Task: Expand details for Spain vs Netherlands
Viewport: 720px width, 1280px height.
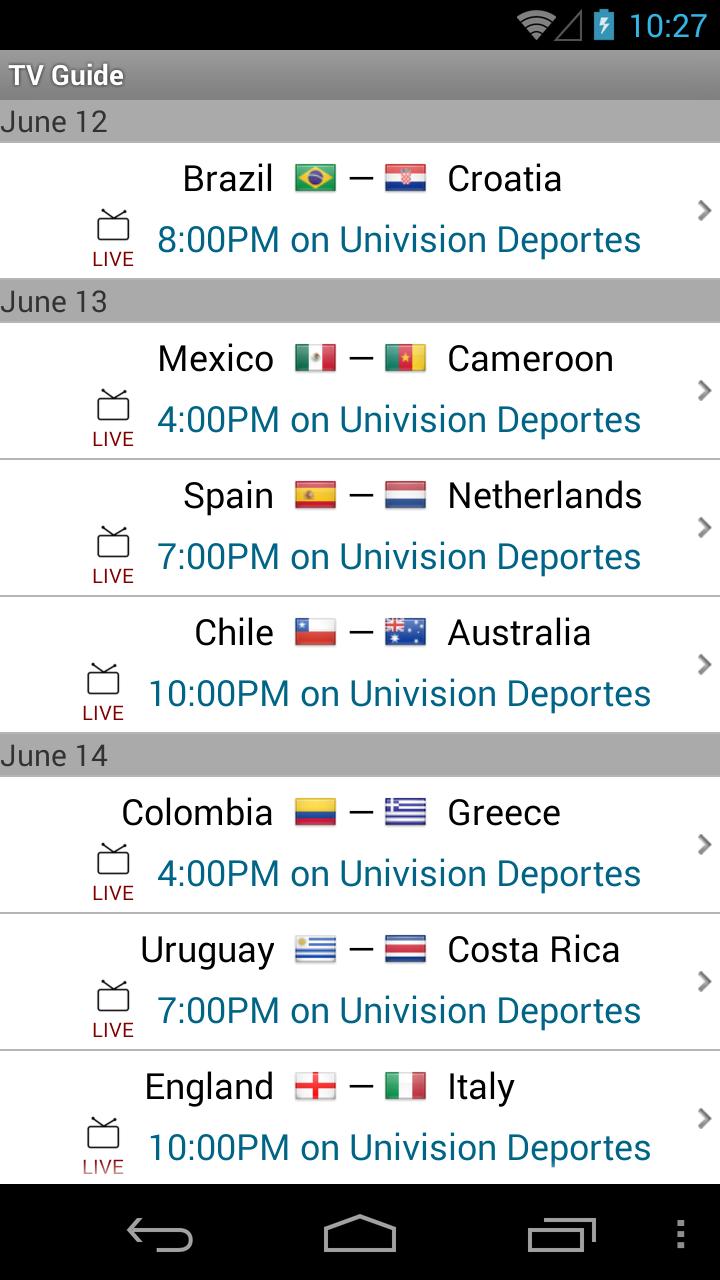Action: point(703,527)
